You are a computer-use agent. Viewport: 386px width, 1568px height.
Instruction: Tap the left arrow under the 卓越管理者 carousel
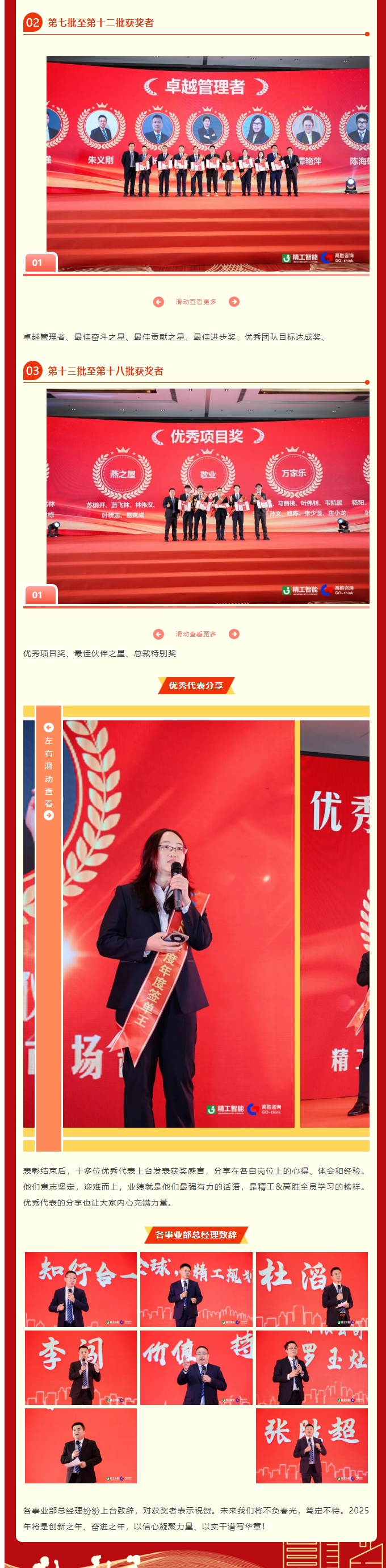coord(158,302)
